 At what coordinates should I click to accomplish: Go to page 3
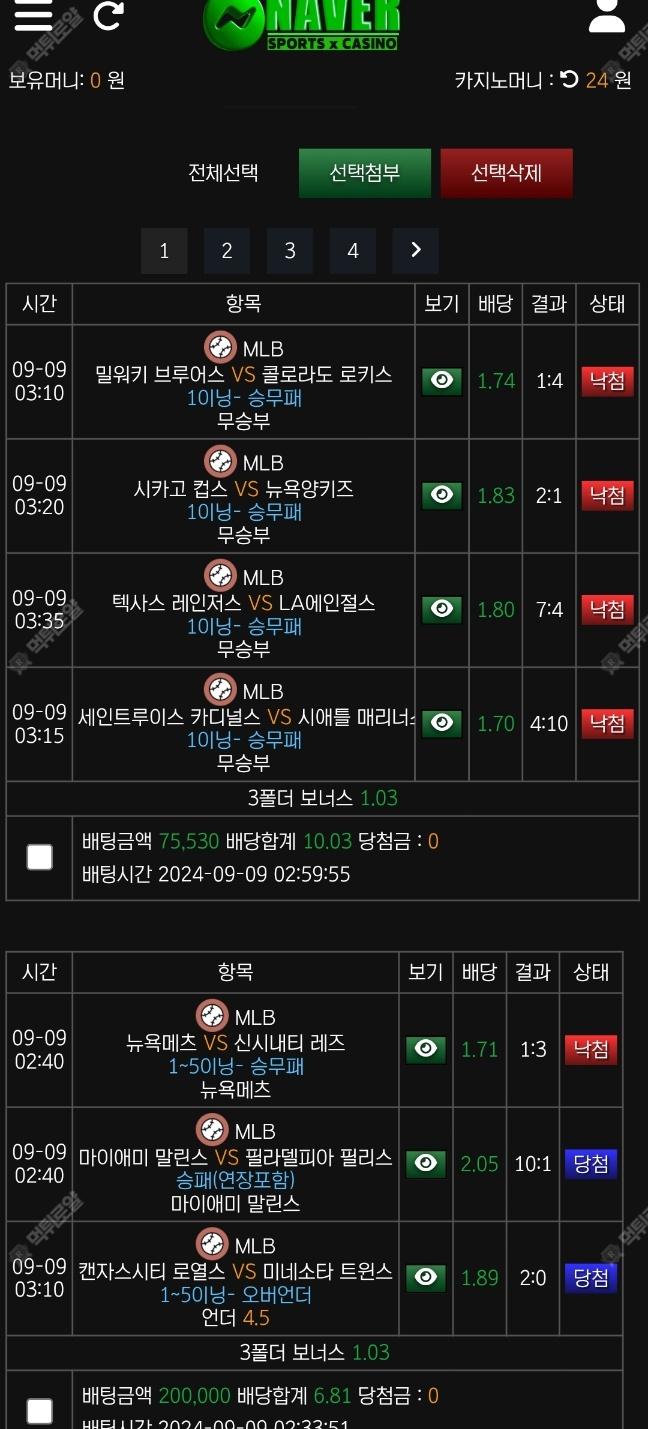290,251
